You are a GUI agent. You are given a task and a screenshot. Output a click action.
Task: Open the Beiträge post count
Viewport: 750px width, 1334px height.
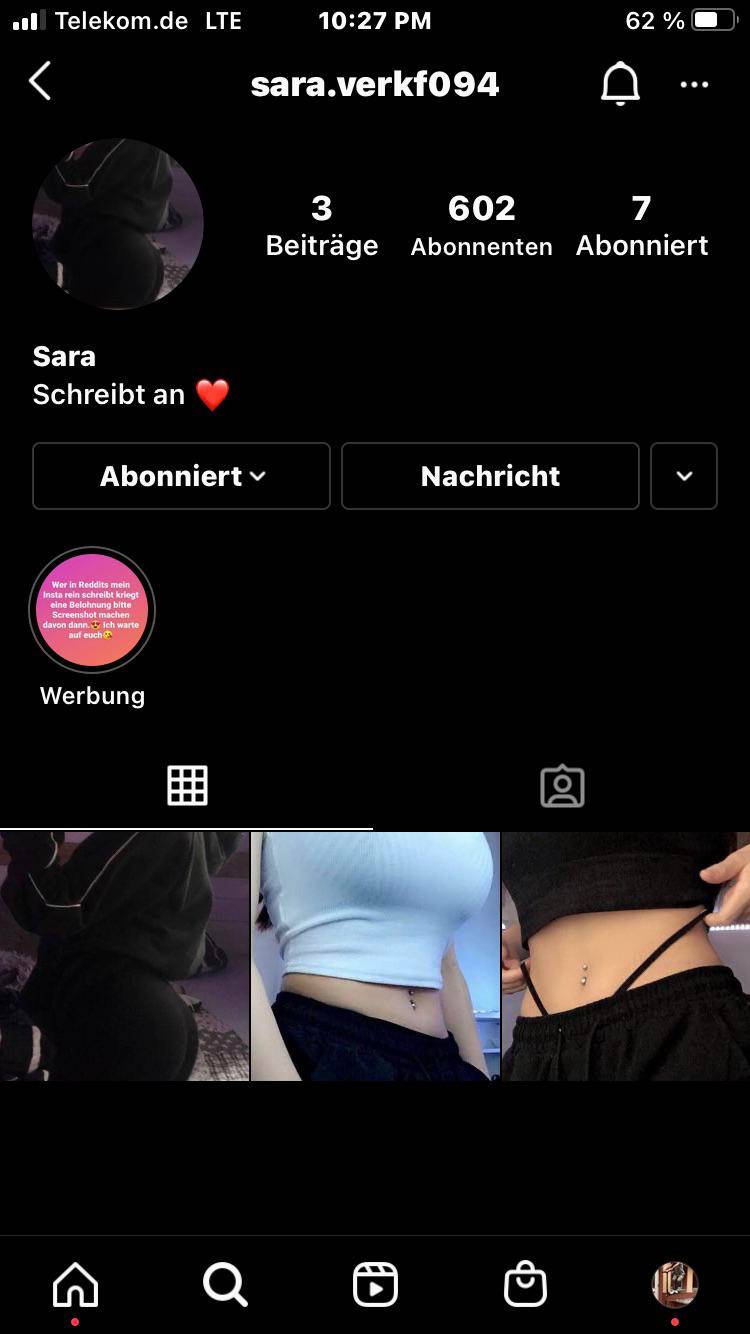321,224
